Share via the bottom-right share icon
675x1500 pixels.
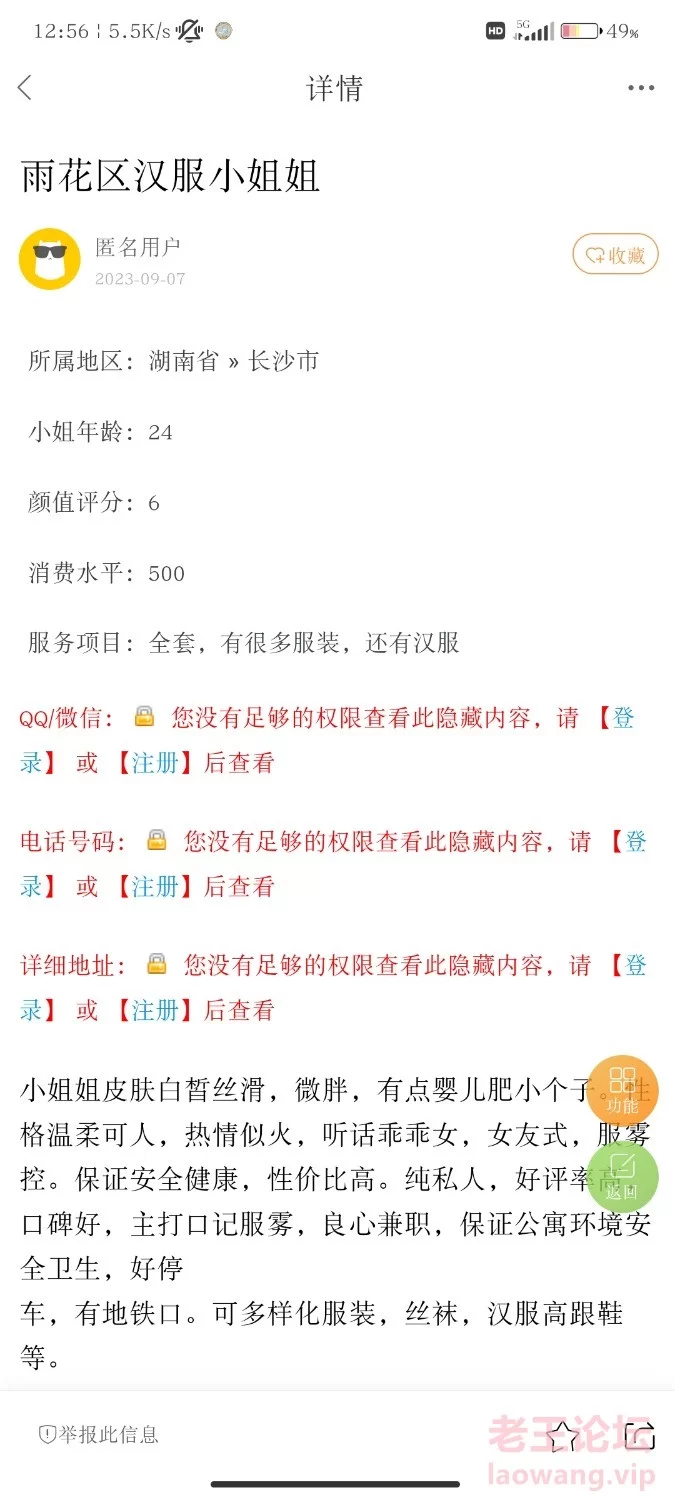point(639,1436)
